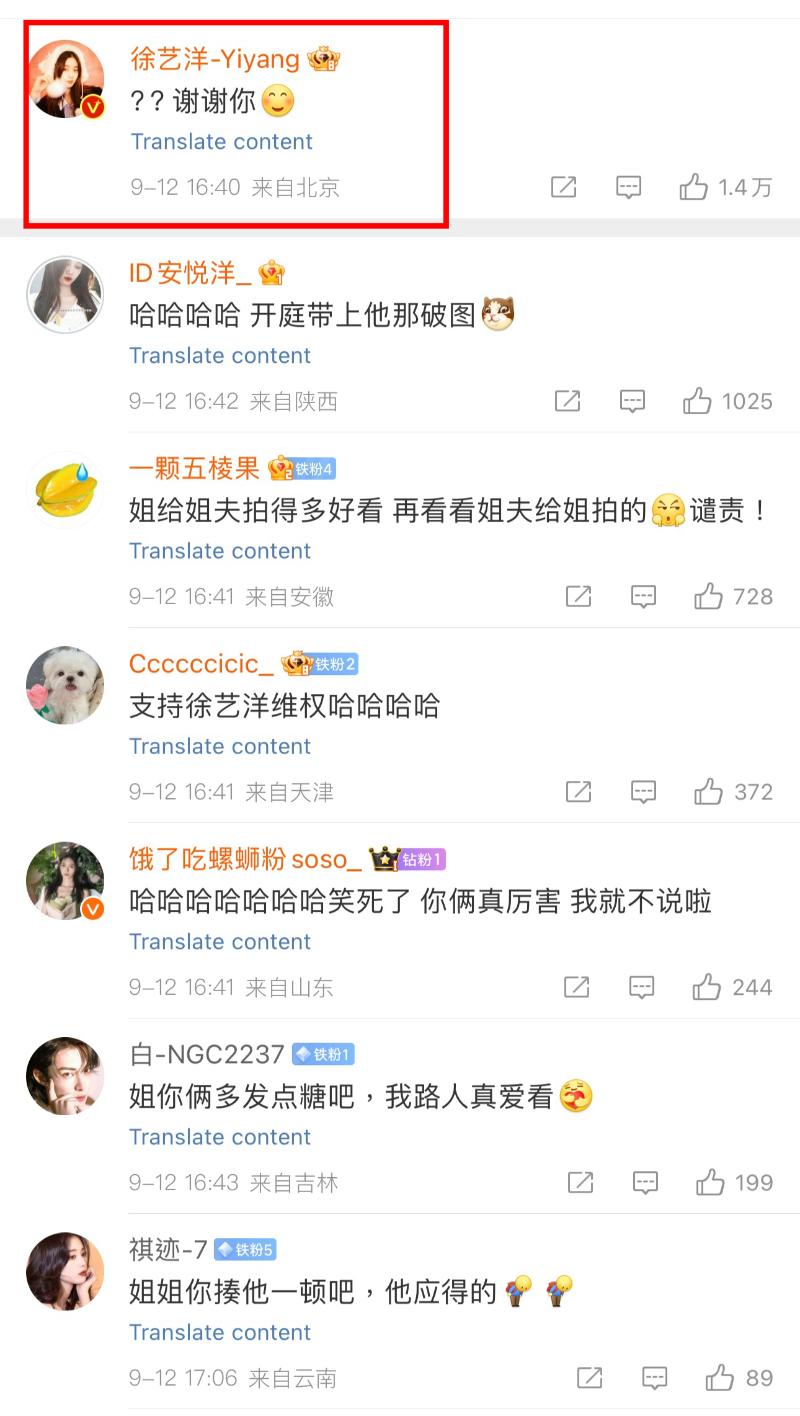Share 饿了吃螺蛳粉soso_'s comment
Viewport: 800px width, 1416px height.
(577, 987)
